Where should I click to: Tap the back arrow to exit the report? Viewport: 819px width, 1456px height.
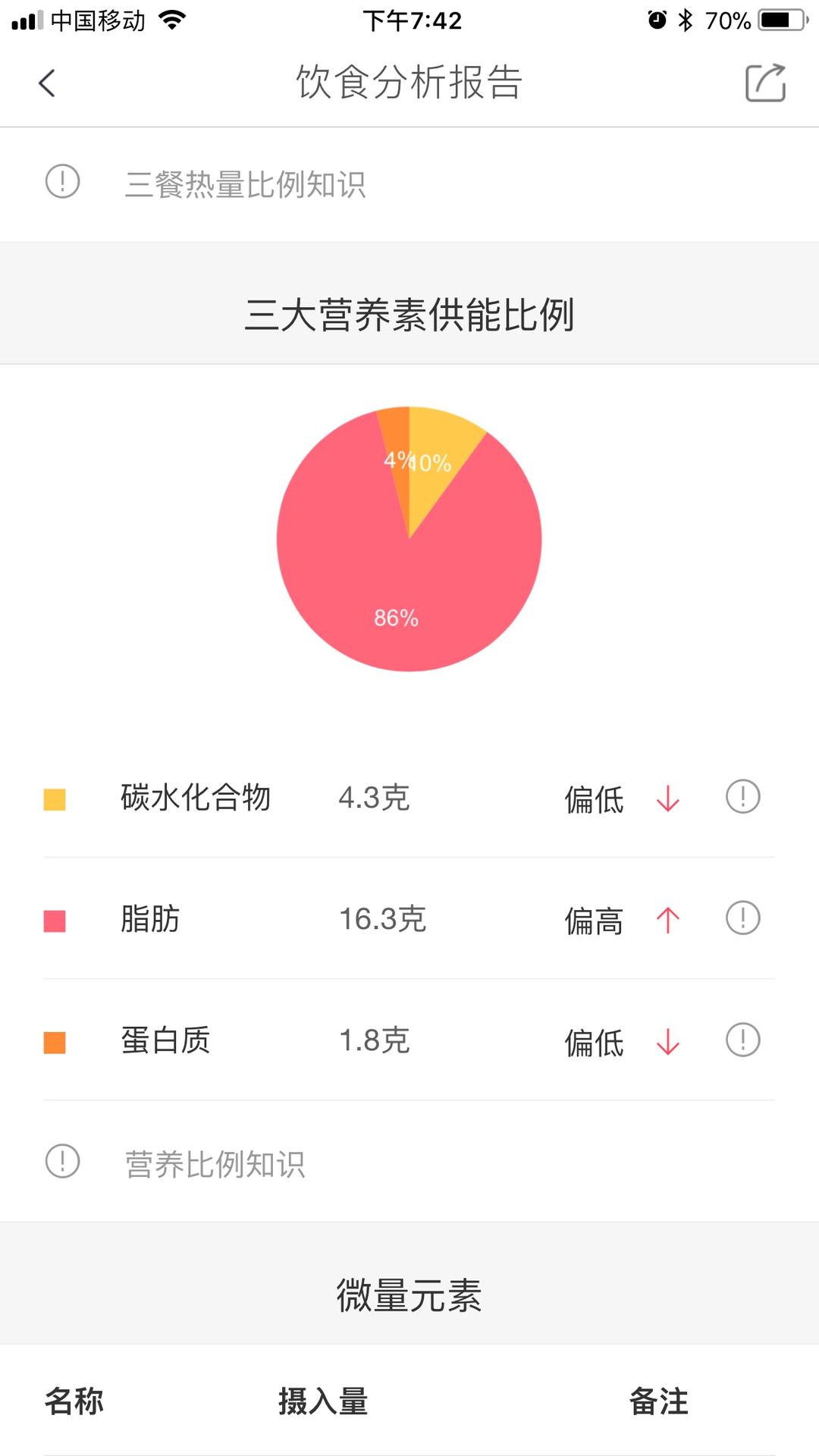pyautogui.click(x=47, y=83)
